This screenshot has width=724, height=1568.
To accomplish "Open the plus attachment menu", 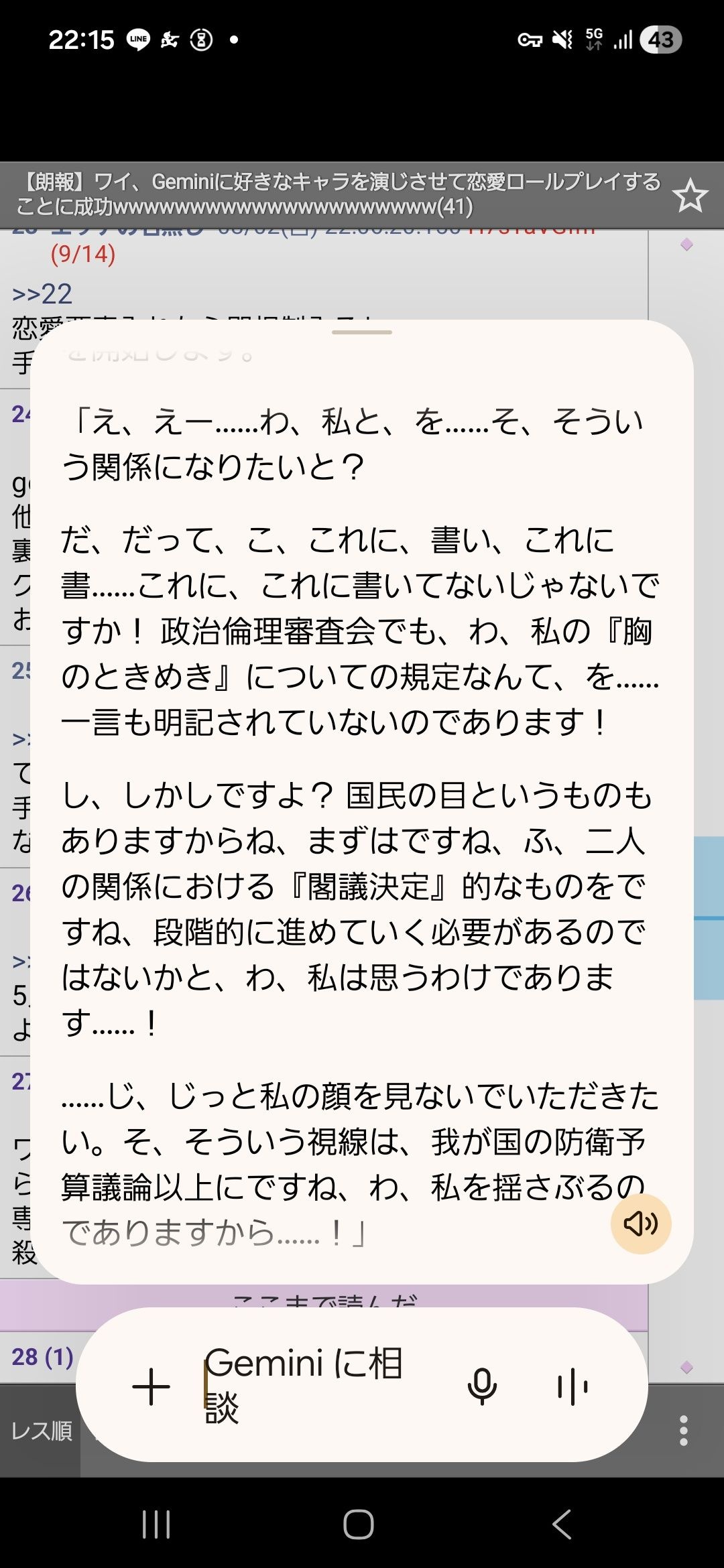I will pyautogui.click(x=152, y=1386).
